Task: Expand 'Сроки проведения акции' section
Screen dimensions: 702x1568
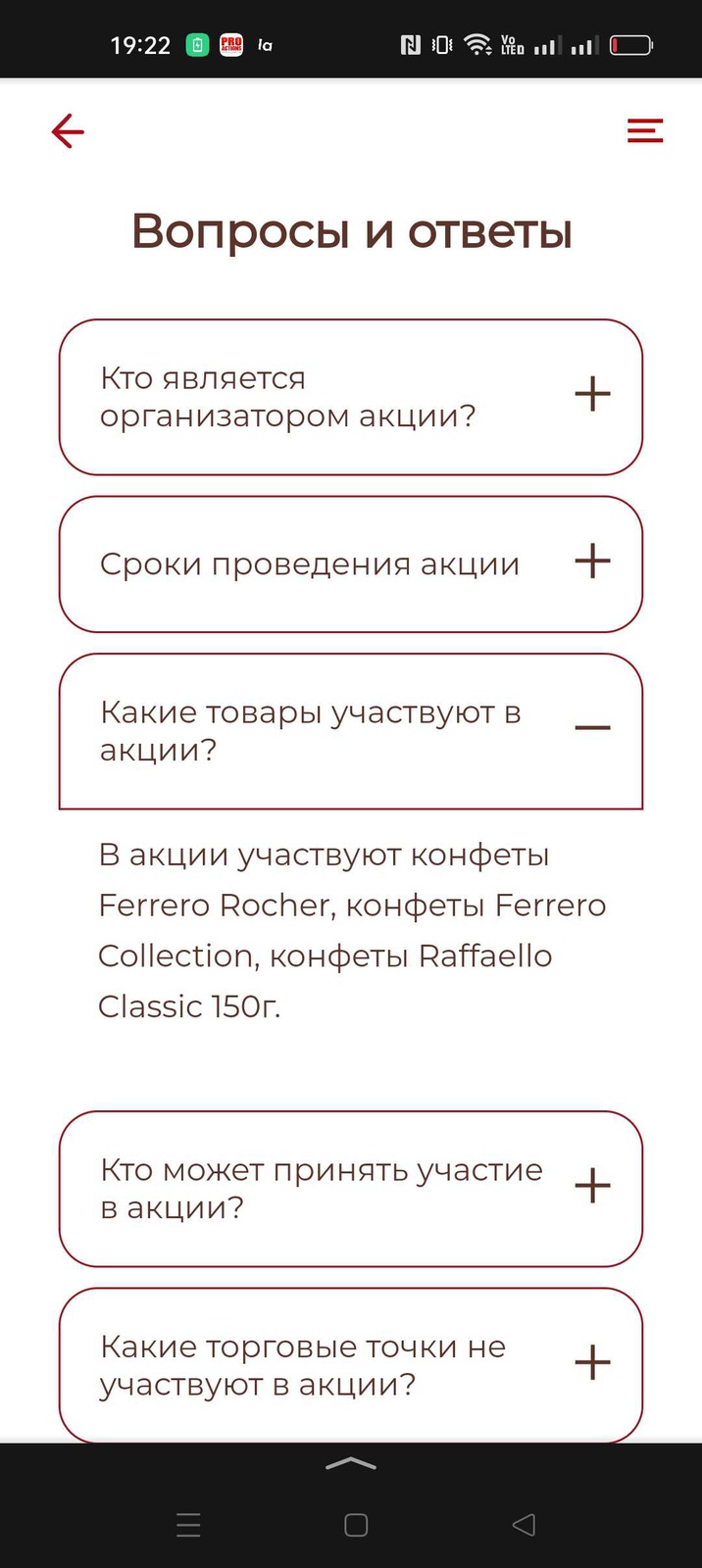Action: 351,563
